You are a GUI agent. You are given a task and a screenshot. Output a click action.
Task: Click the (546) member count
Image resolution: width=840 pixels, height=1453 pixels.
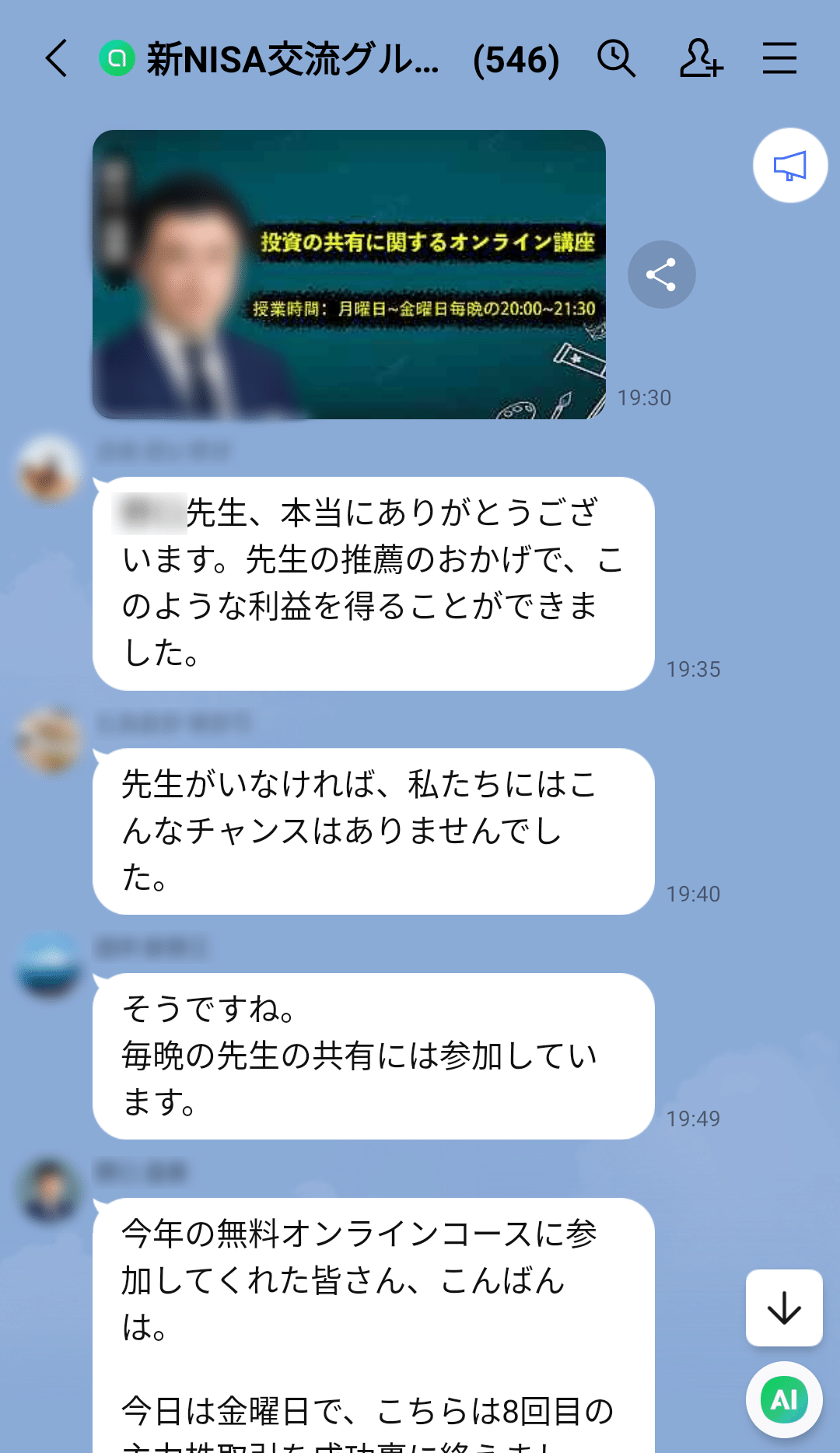pyautogui.click(x=516, y=61)
